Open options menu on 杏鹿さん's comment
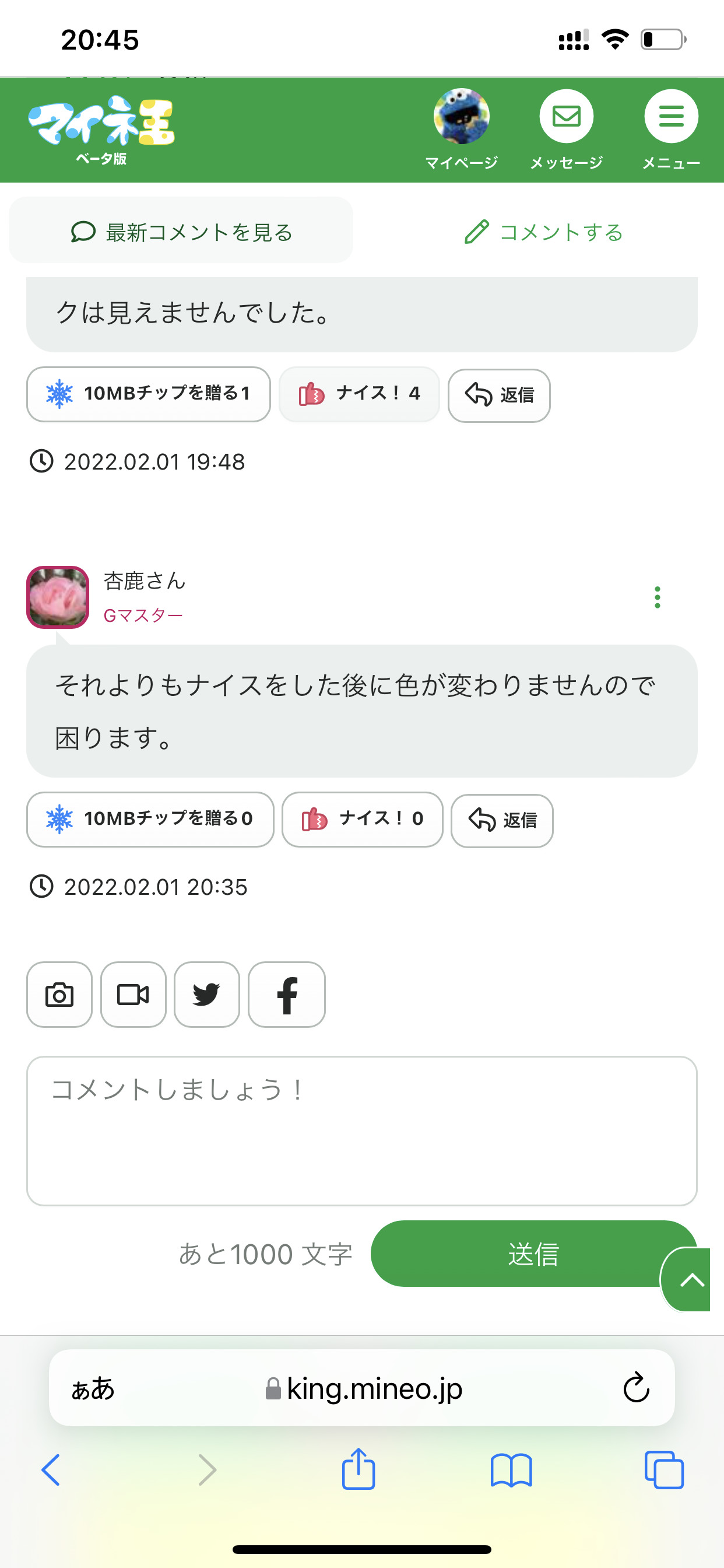The height and width of the screenshot is (1568, 724). (x=656, y=597)
